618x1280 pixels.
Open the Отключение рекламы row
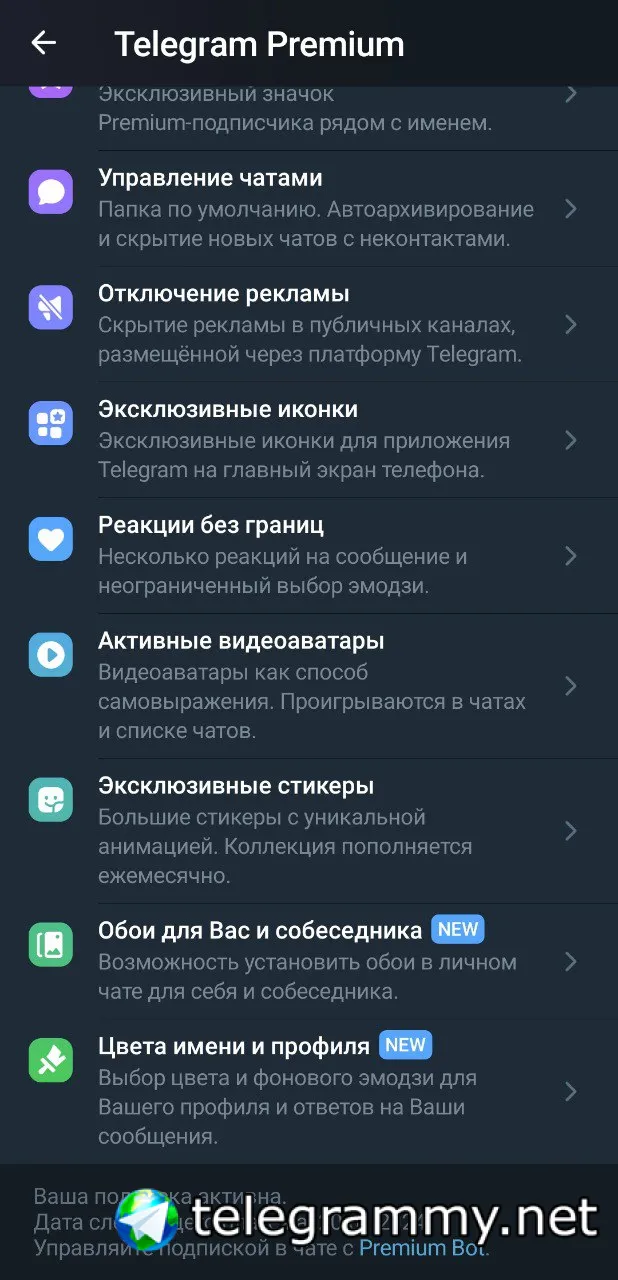(310, 324)
